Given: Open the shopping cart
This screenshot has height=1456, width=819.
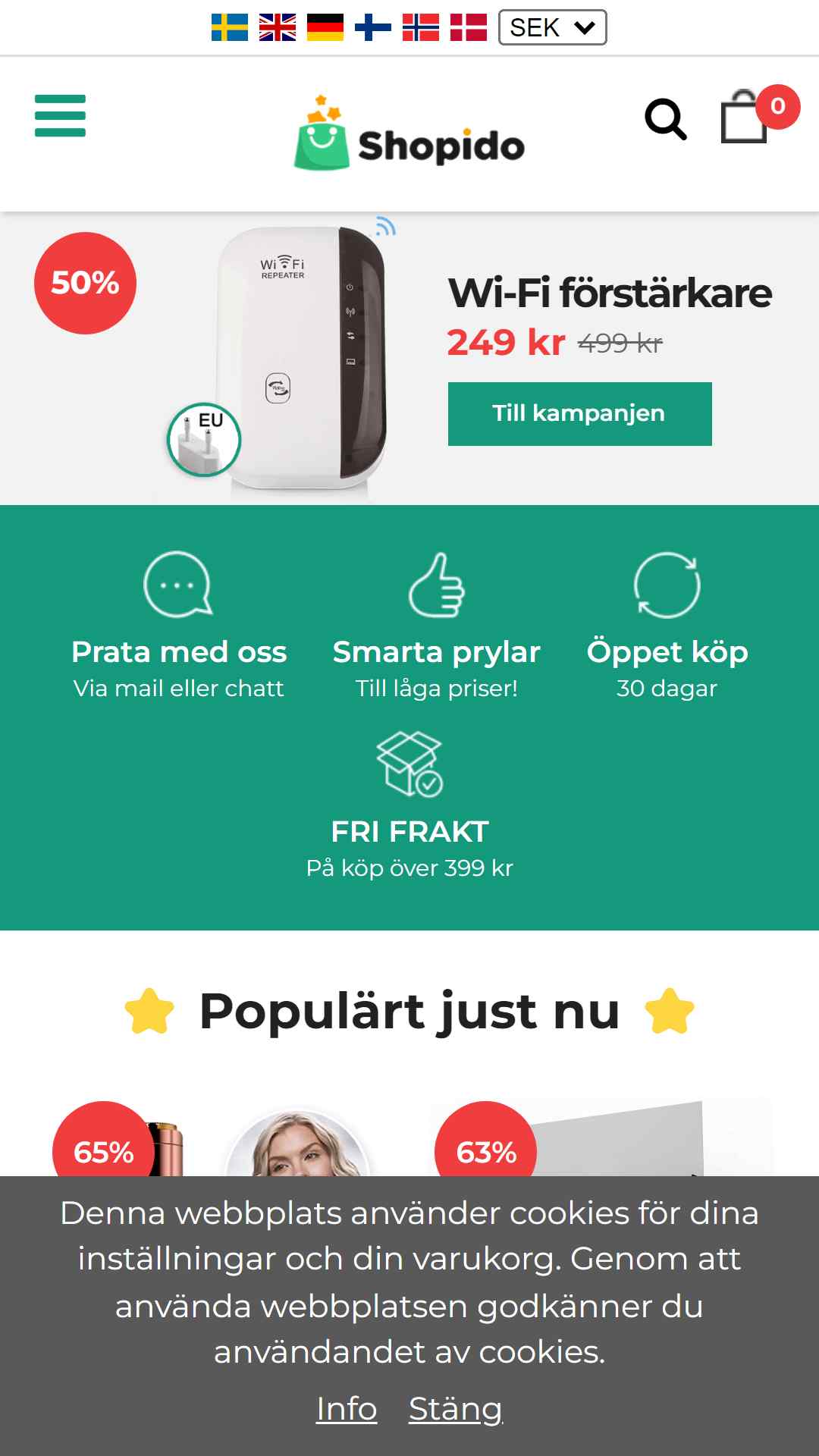Looking at the screenshot, I should 745,118.
